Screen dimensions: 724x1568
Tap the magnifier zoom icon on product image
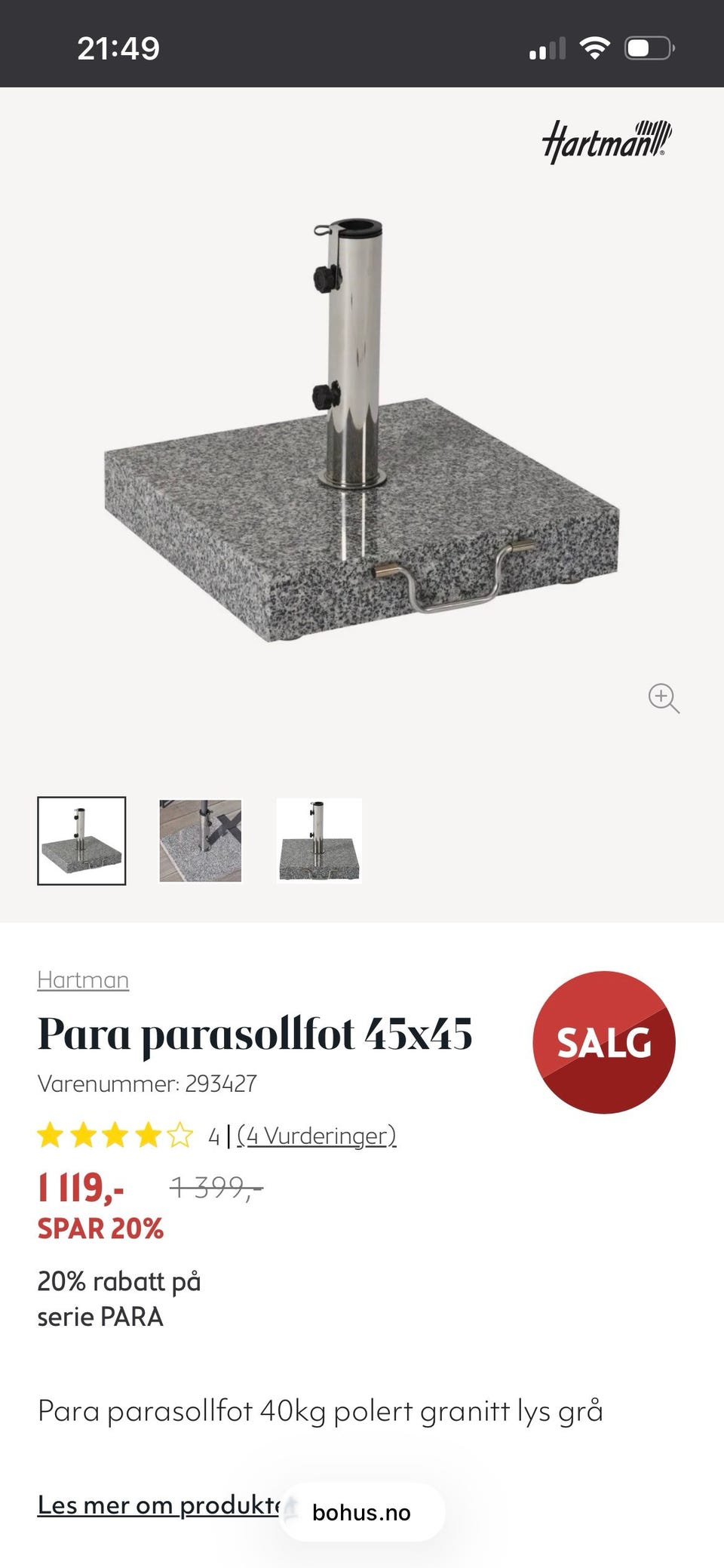[664, 698]
